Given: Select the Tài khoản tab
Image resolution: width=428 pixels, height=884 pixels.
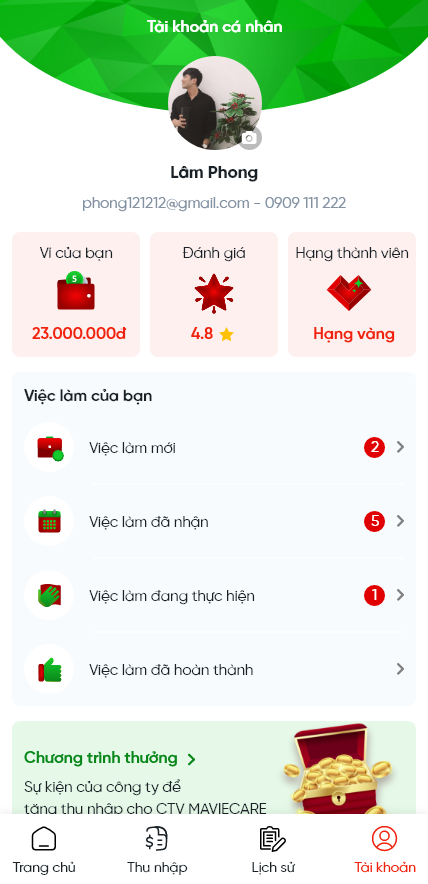Looking at the screenshot, I should click(385, 850).
